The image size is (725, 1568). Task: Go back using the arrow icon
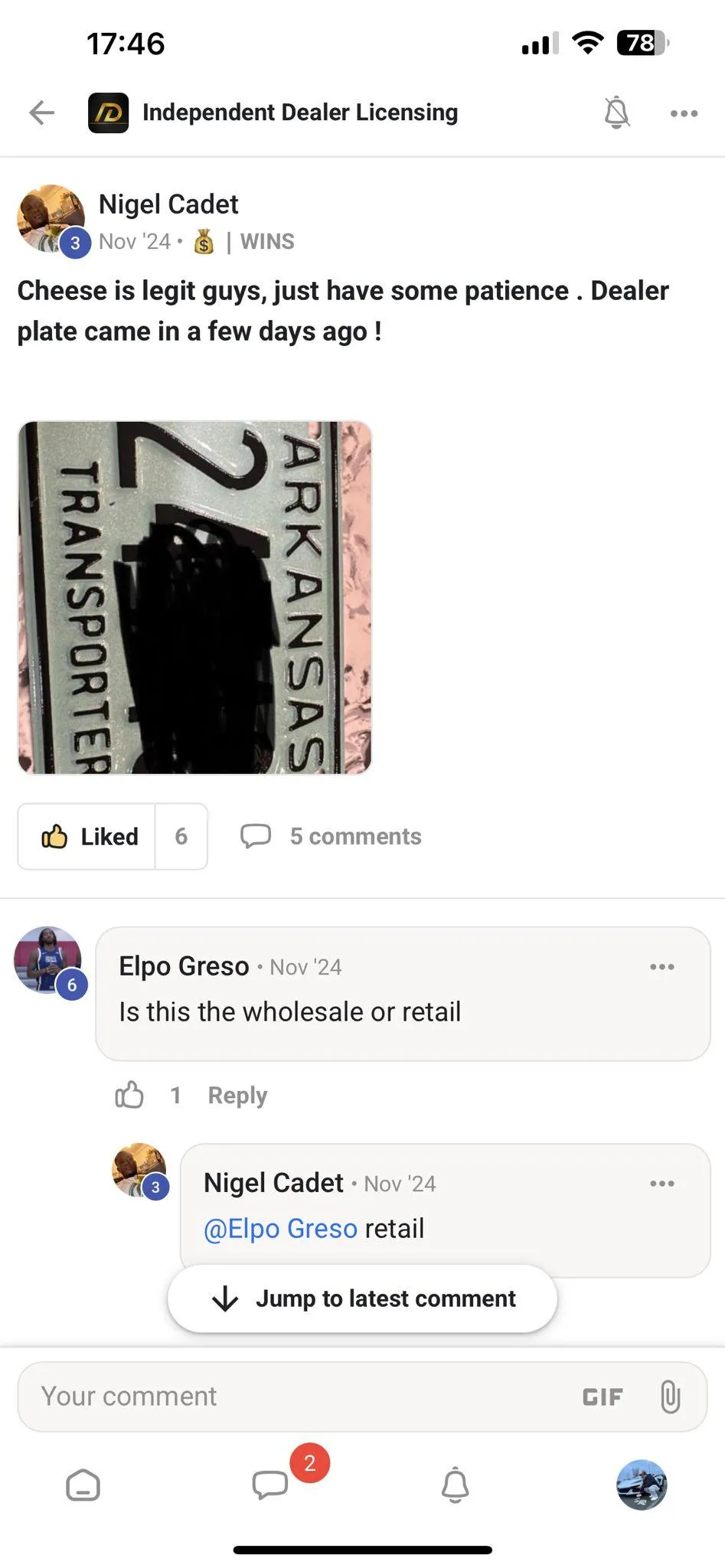42,113
